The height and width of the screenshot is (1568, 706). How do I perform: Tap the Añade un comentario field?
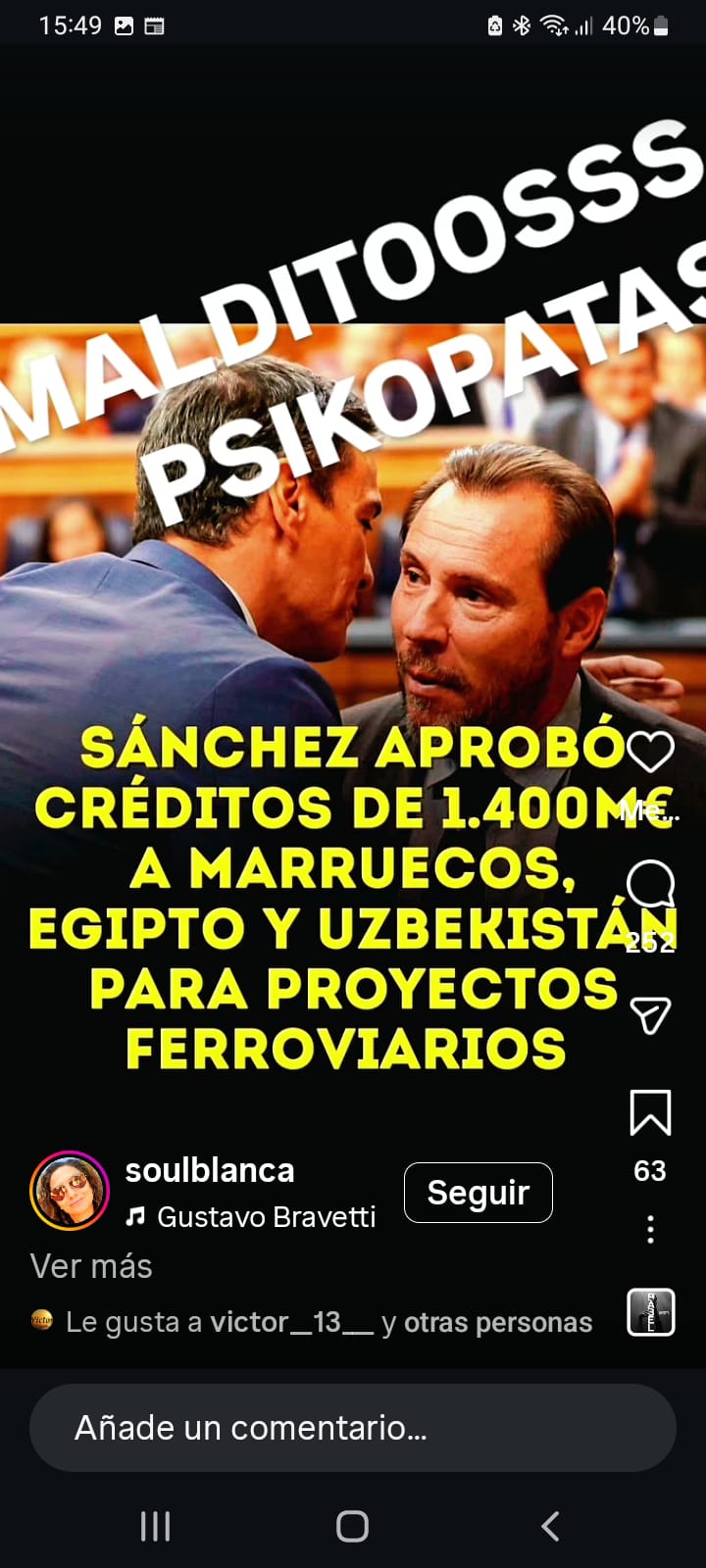(353, 1427)
